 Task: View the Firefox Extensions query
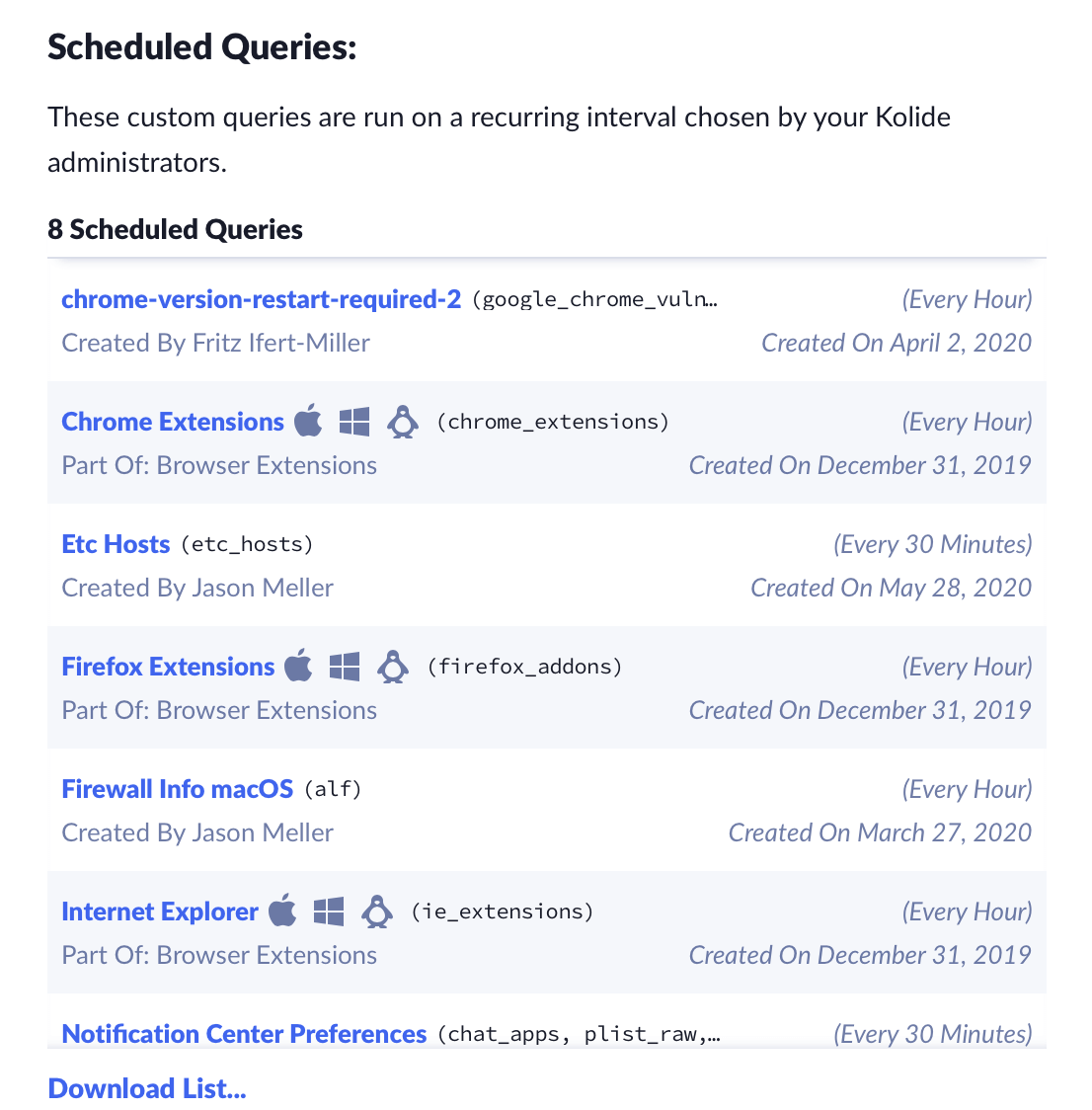click(168, 667)
